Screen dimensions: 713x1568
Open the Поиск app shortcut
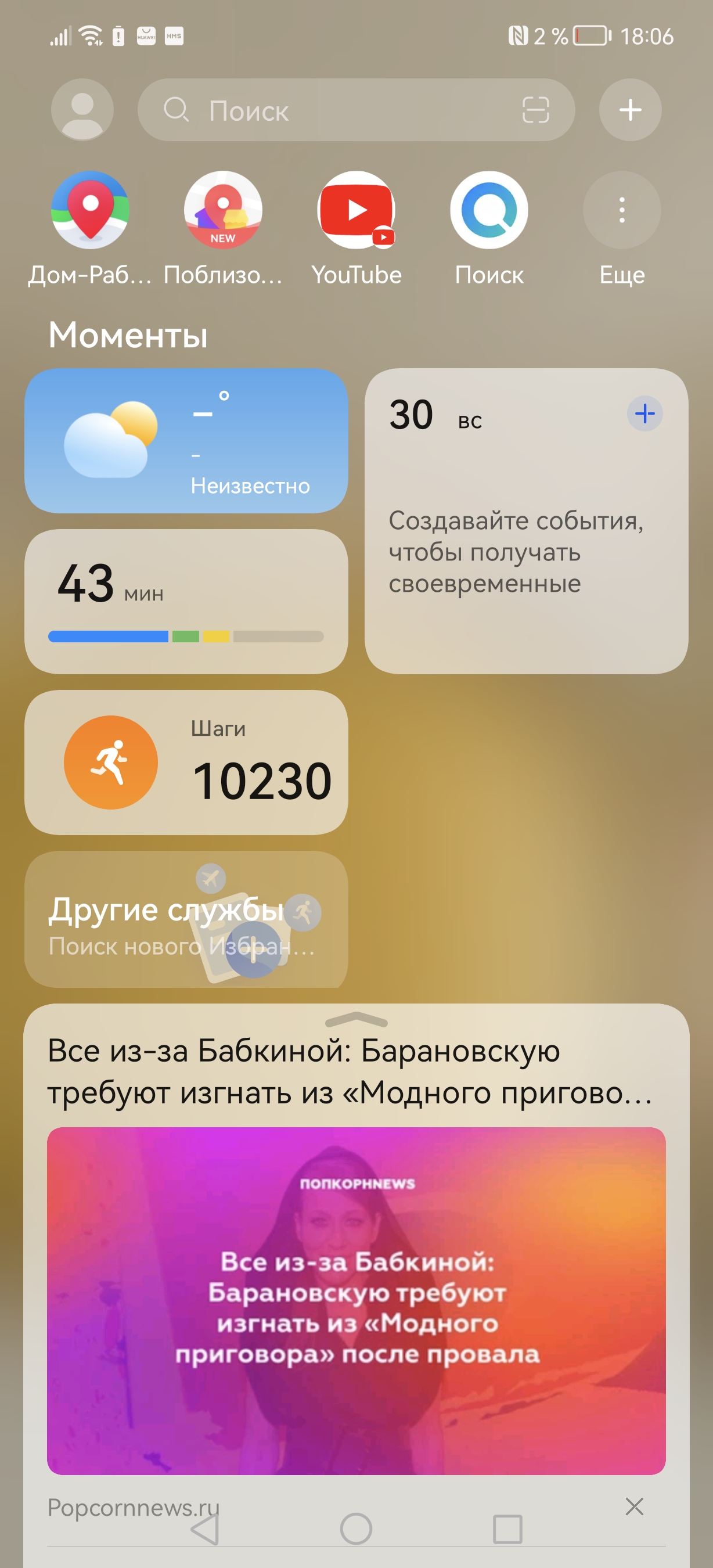point(489,211)
